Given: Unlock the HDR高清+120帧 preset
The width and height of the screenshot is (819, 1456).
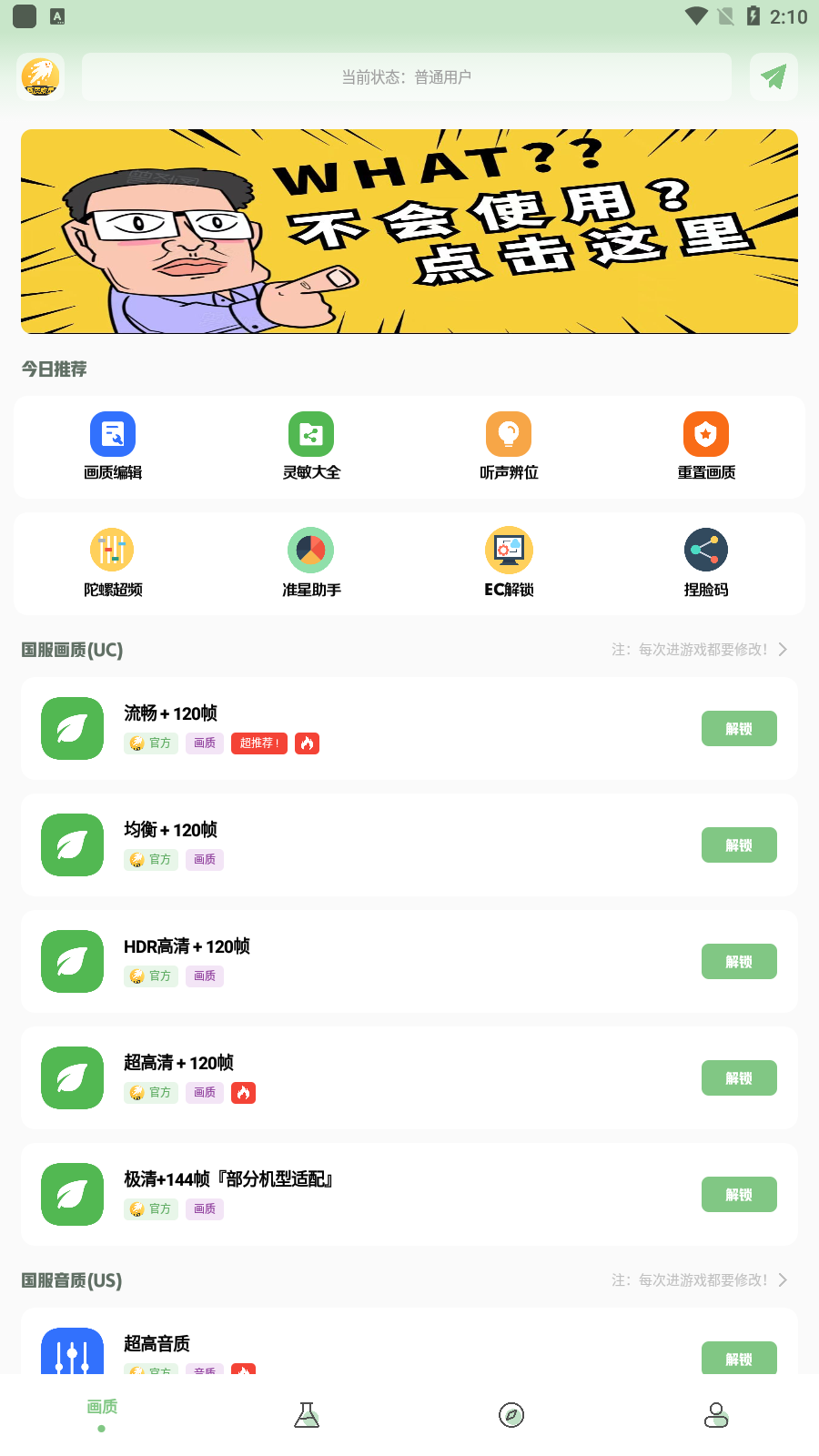Looking at the screenshot, I should tap(739, 961).
